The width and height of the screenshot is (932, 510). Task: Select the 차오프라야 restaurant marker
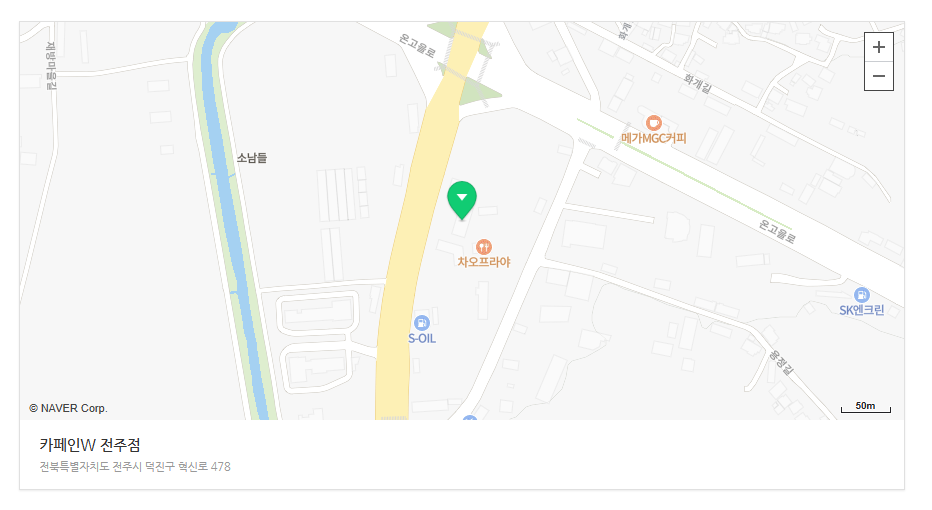pos(484,247)
